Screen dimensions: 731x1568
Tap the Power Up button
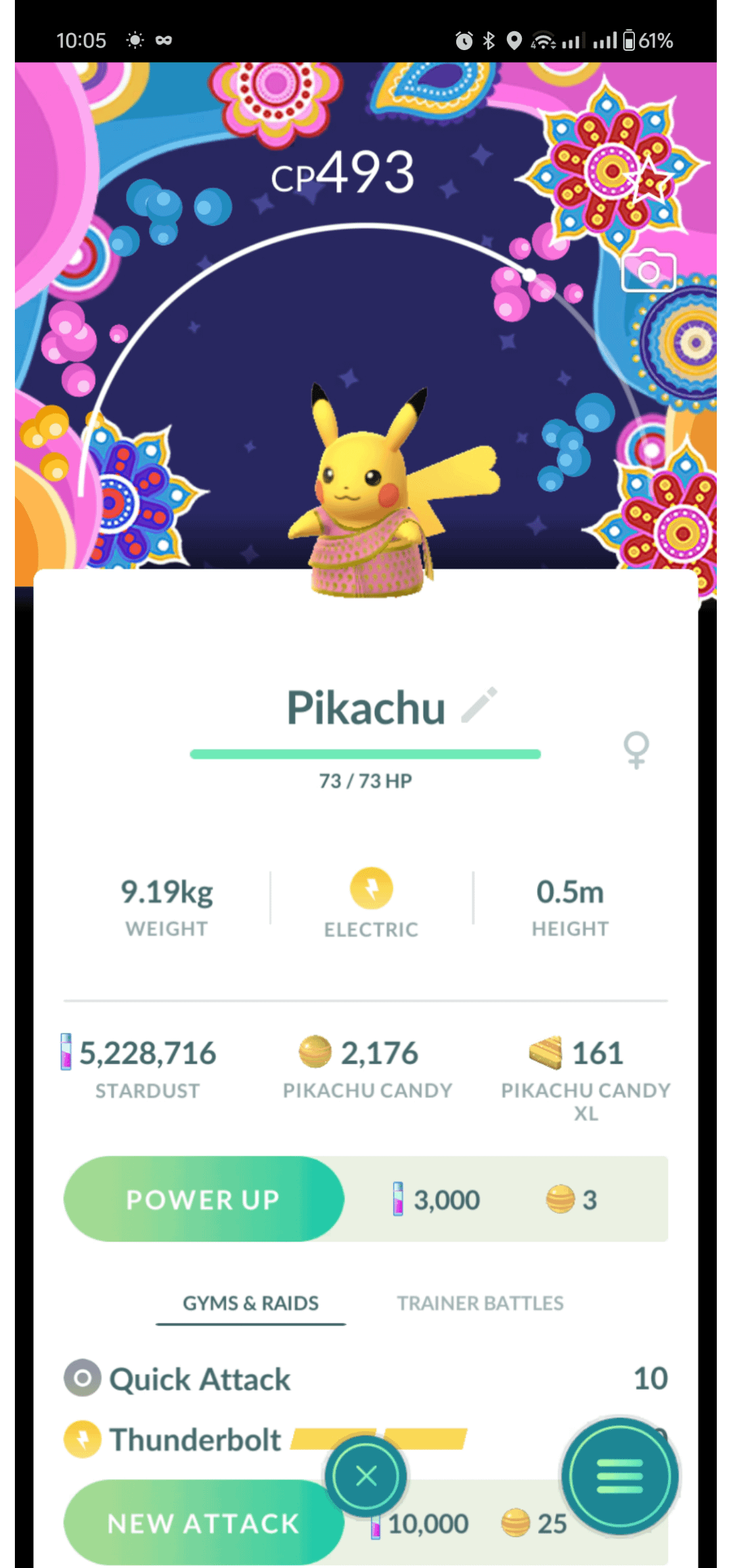click(204, 1199)
